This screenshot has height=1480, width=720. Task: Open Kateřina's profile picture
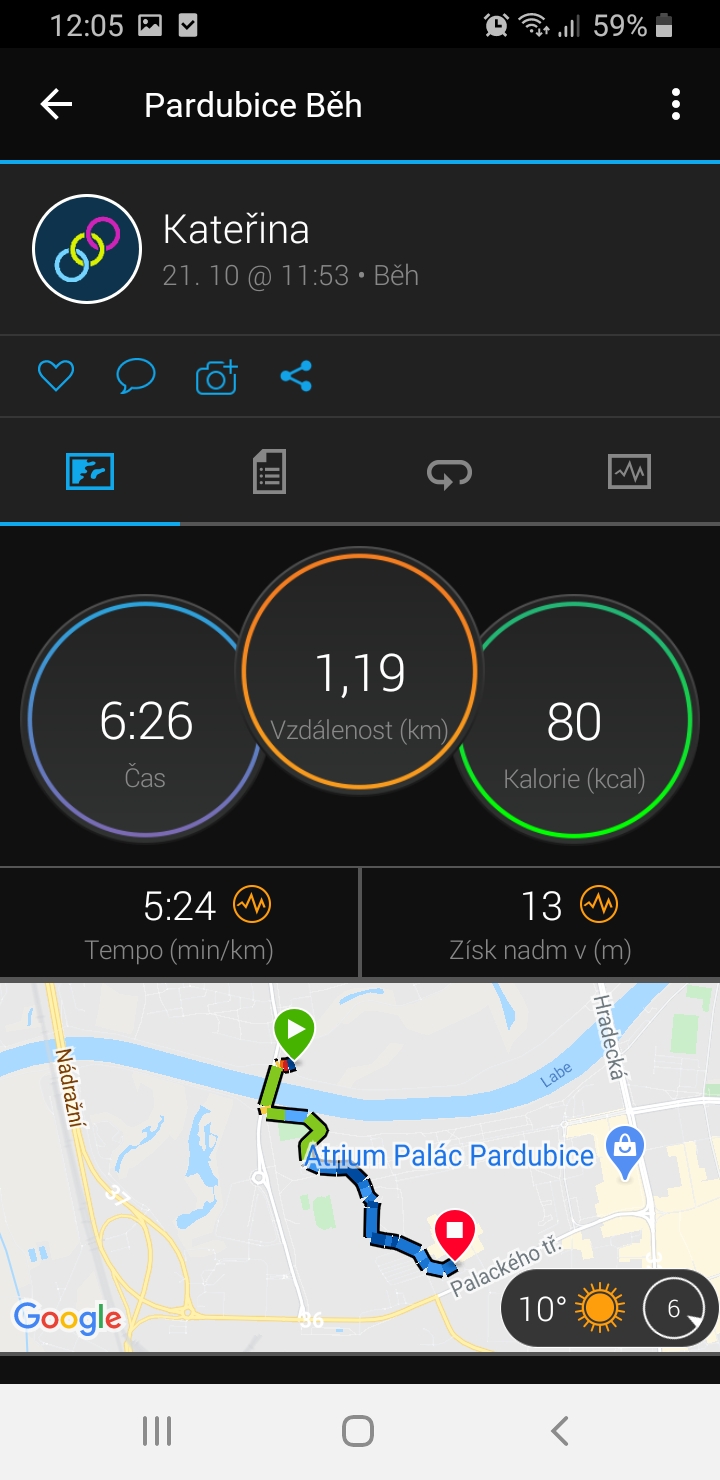[87, 249]
